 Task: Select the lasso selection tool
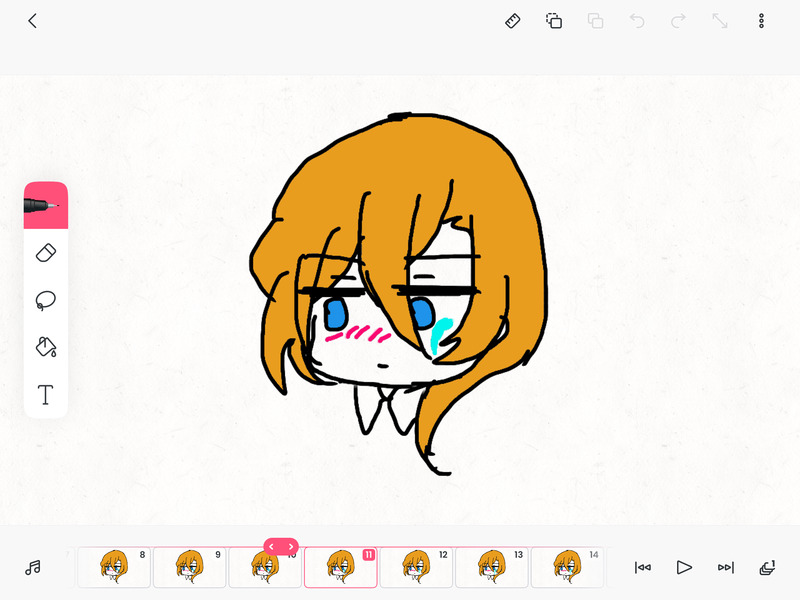pyautogui.click(x=45, y=300)
